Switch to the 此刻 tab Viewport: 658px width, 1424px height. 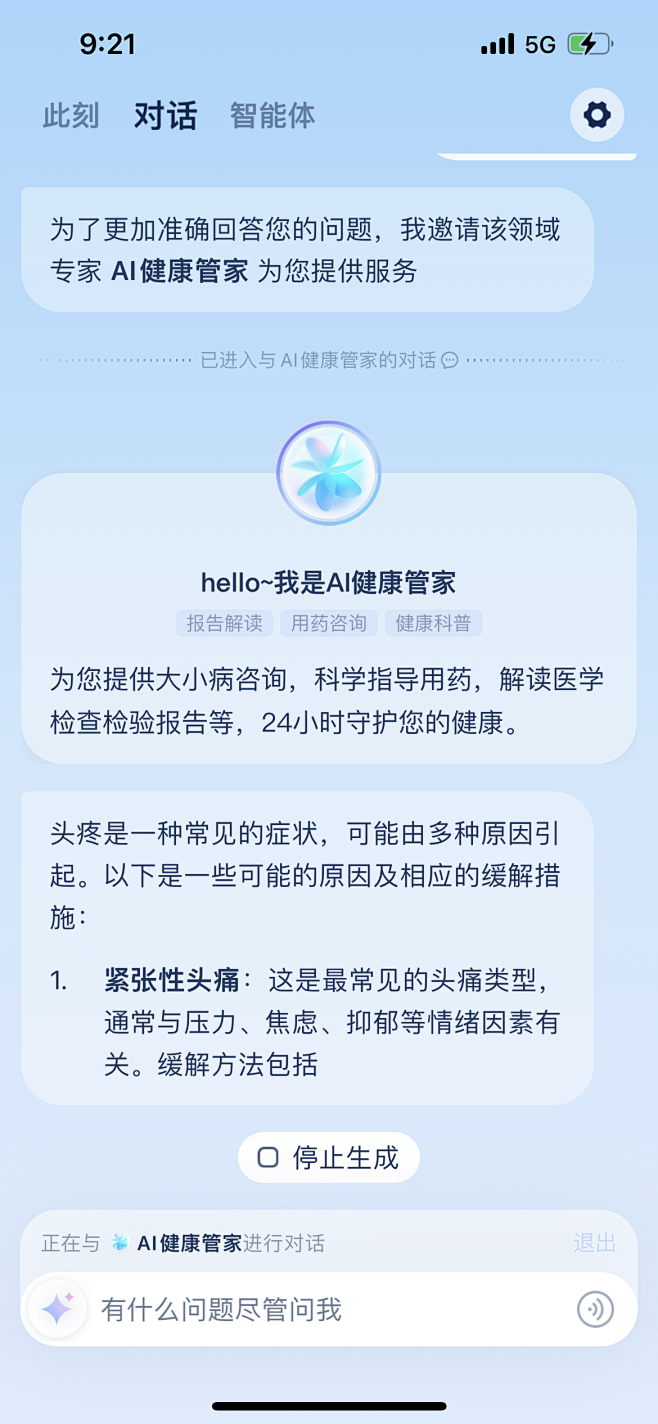tap(71, 116)
